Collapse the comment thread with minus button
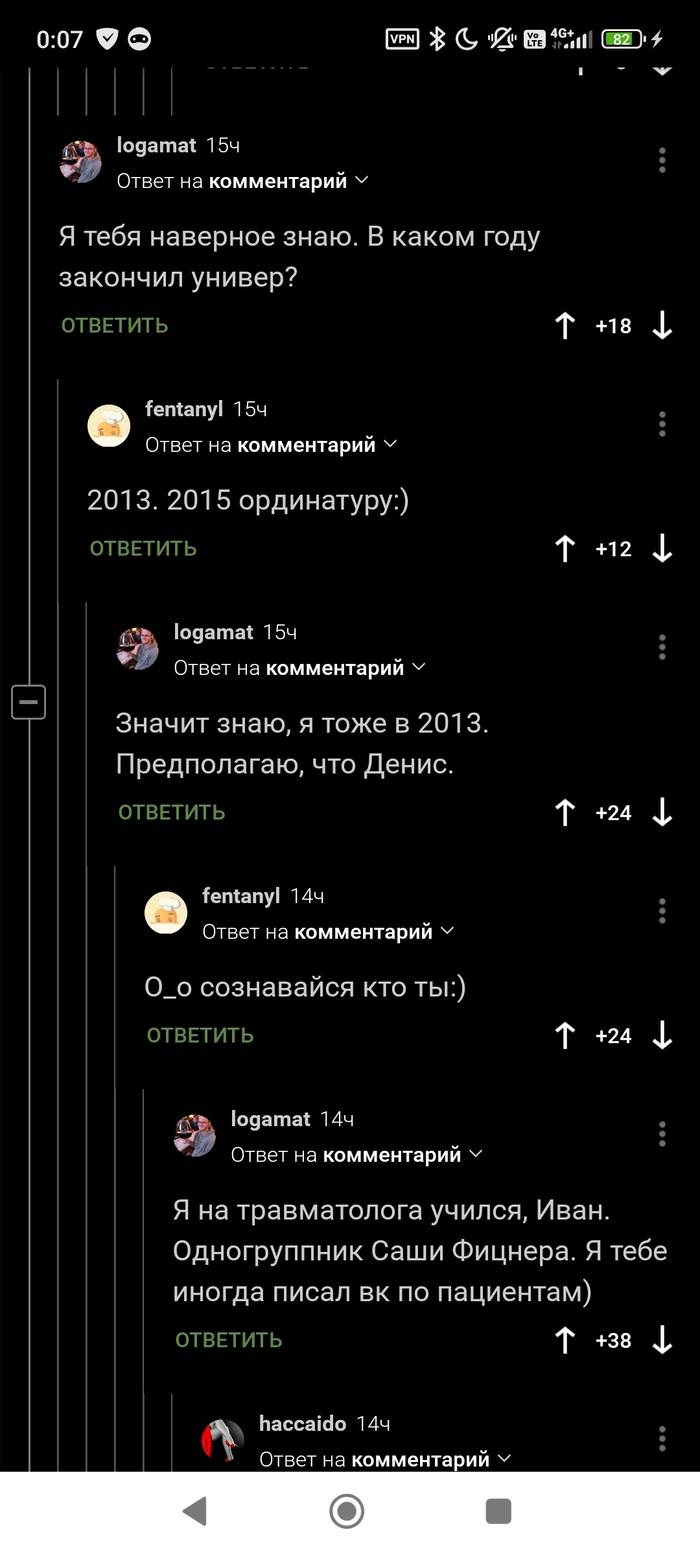This screenshot has height=1556, width=700. click(28, 702)
